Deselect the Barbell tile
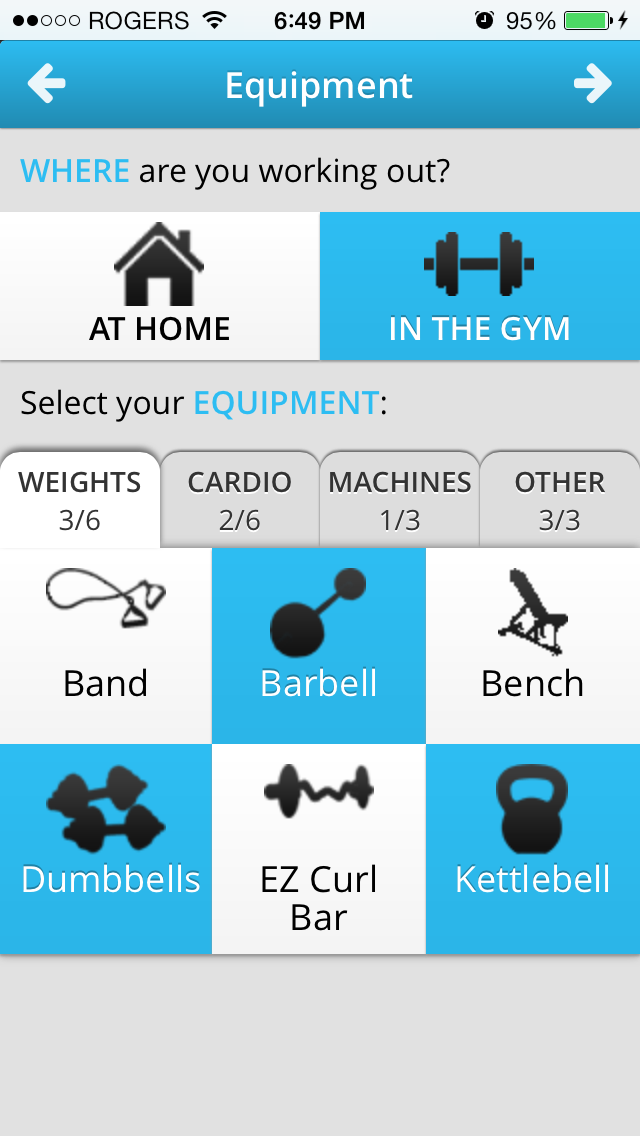640x1136 pixels. [x=319, y=646]
